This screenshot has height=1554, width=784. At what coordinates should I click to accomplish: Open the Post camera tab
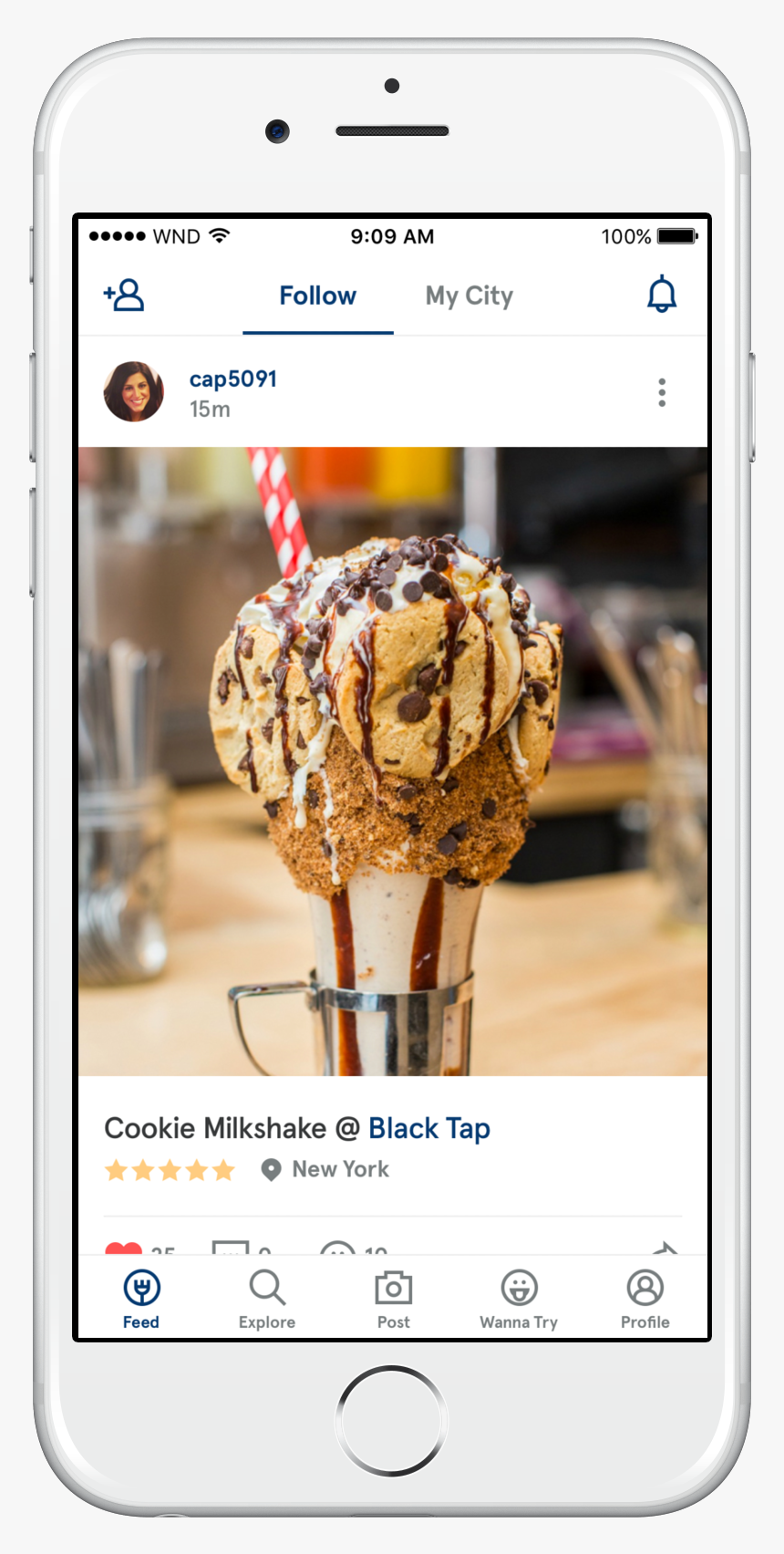(x=393, y=1299)
